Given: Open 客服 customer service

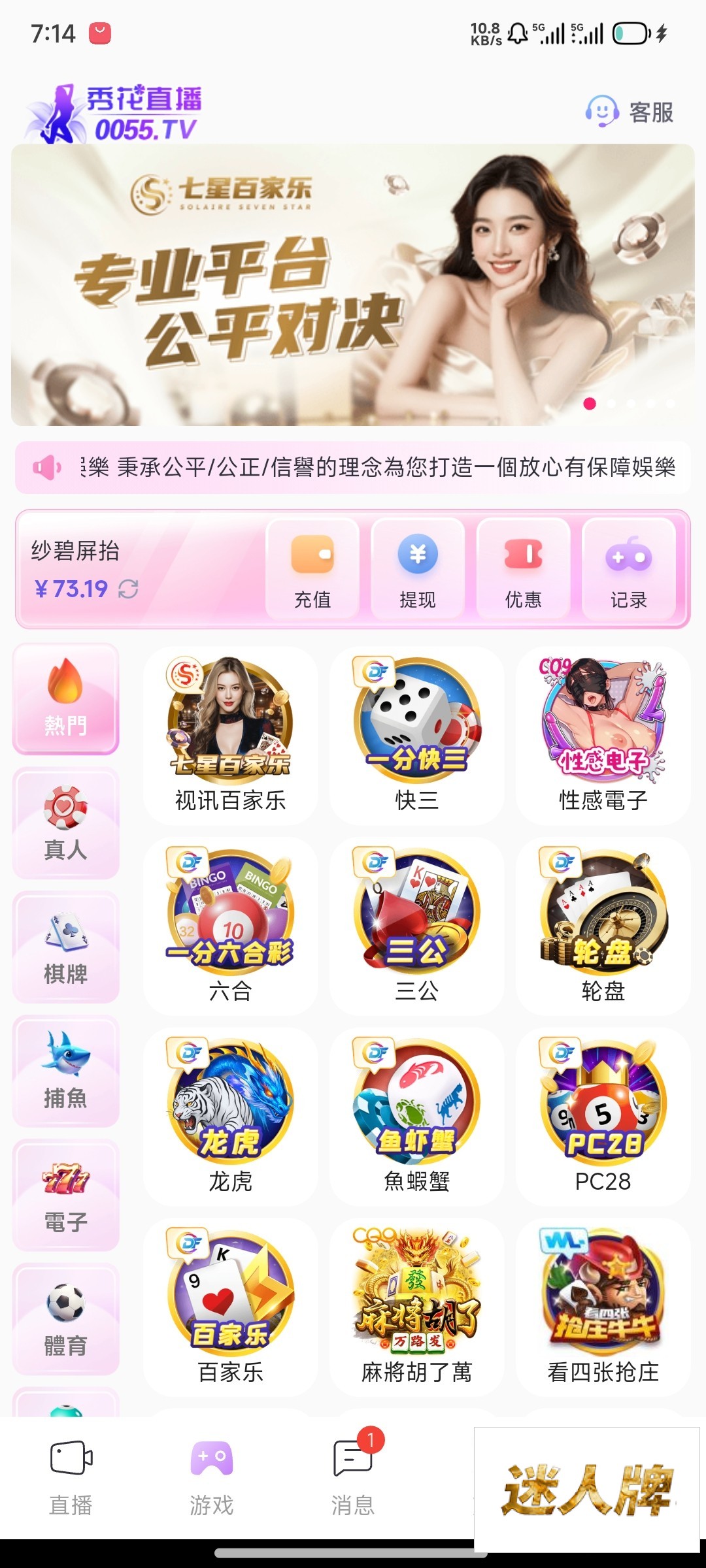Looking at the screenshot, I should (630, 112).
